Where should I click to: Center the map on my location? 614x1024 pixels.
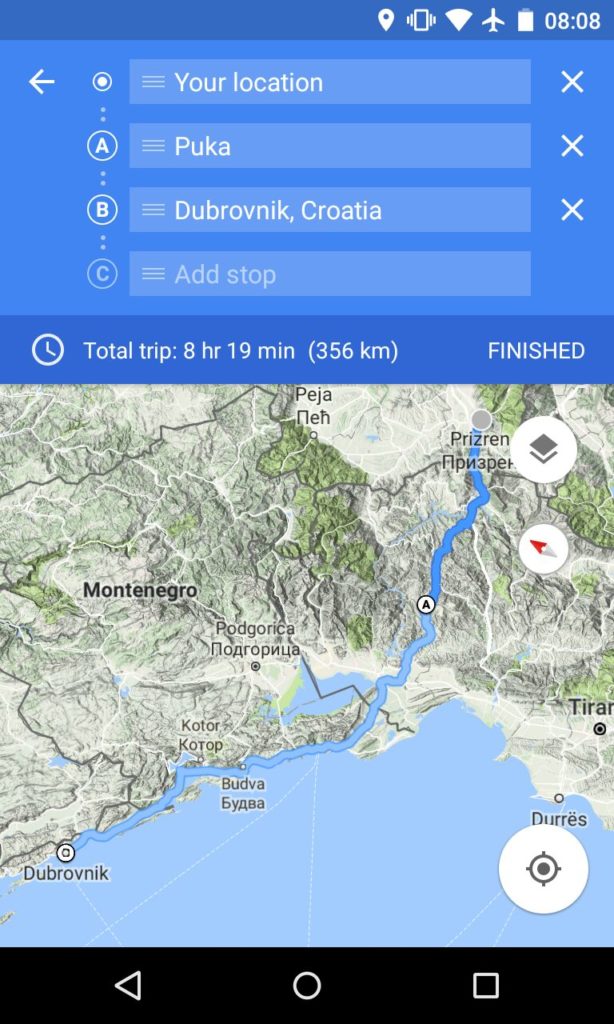click(x=543, y=869)
